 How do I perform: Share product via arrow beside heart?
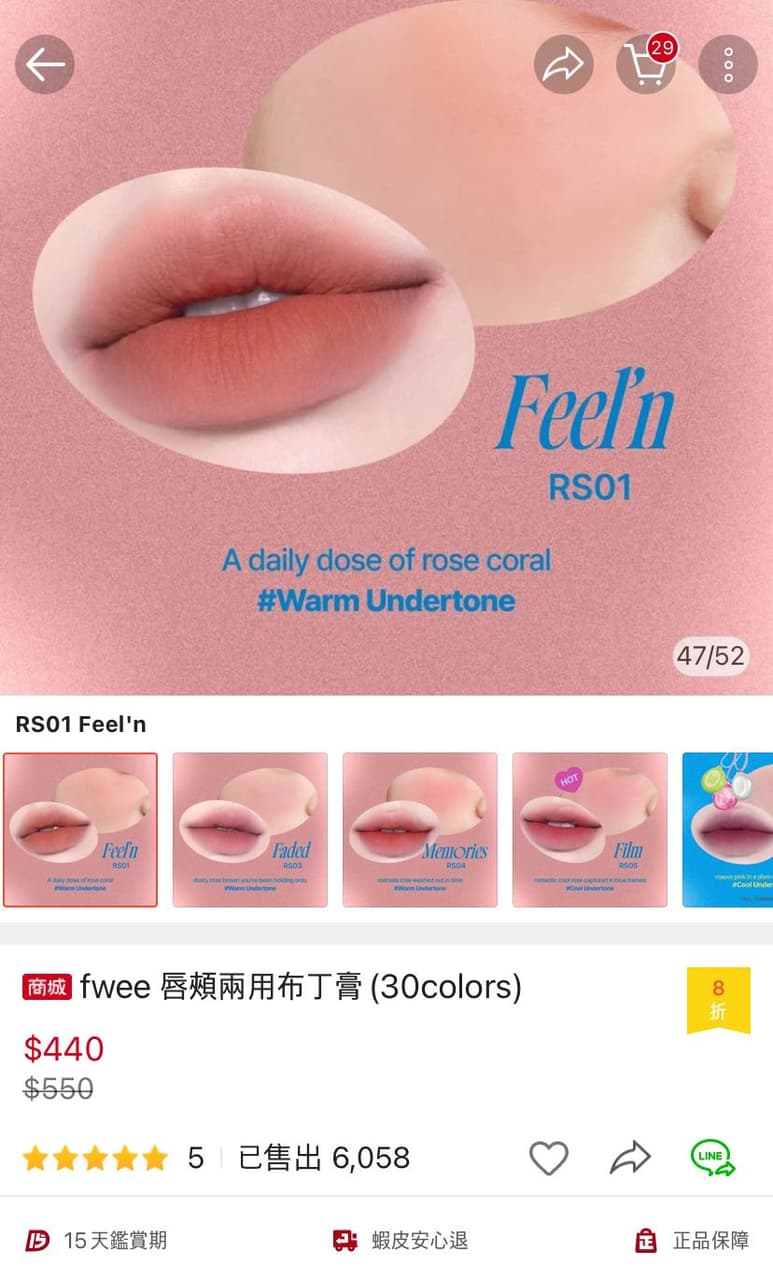630,1158
